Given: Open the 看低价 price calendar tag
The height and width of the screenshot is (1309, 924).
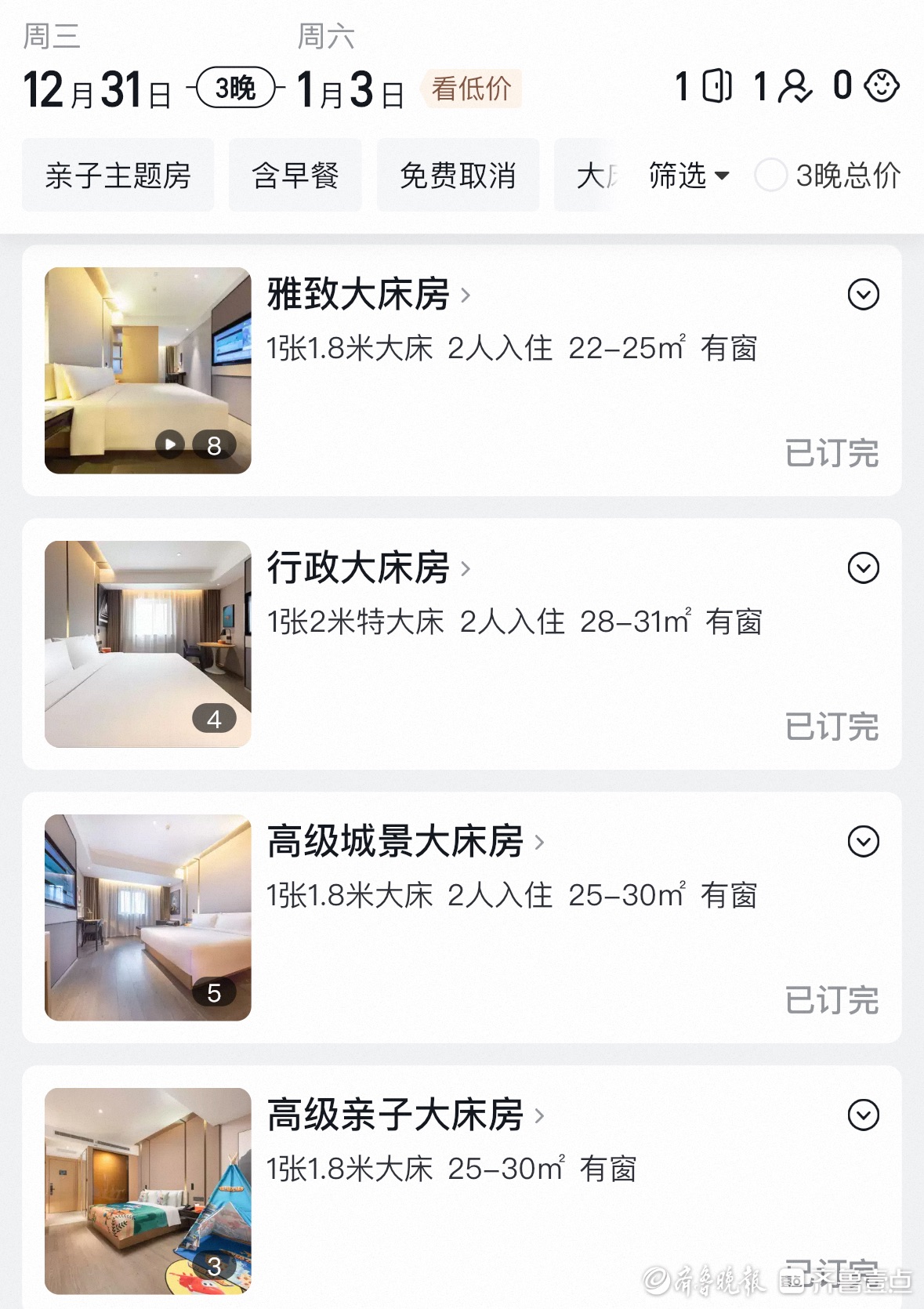Looking at the screenshot, I should 471,89.
